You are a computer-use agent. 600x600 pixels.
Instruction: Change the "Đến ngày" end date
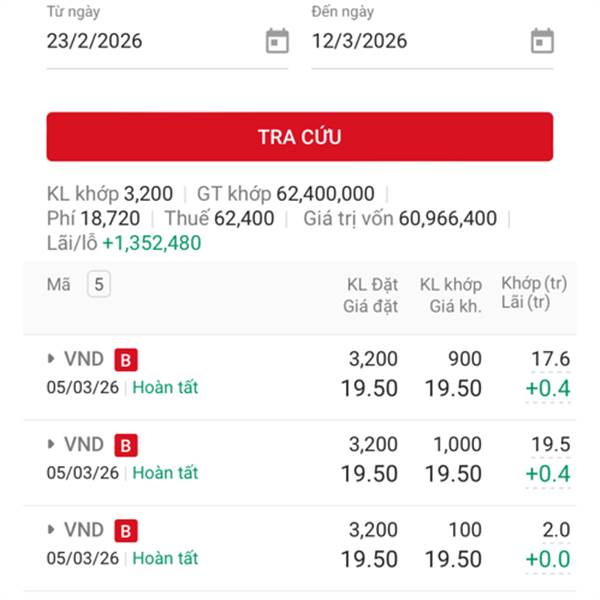pos(541,41)
